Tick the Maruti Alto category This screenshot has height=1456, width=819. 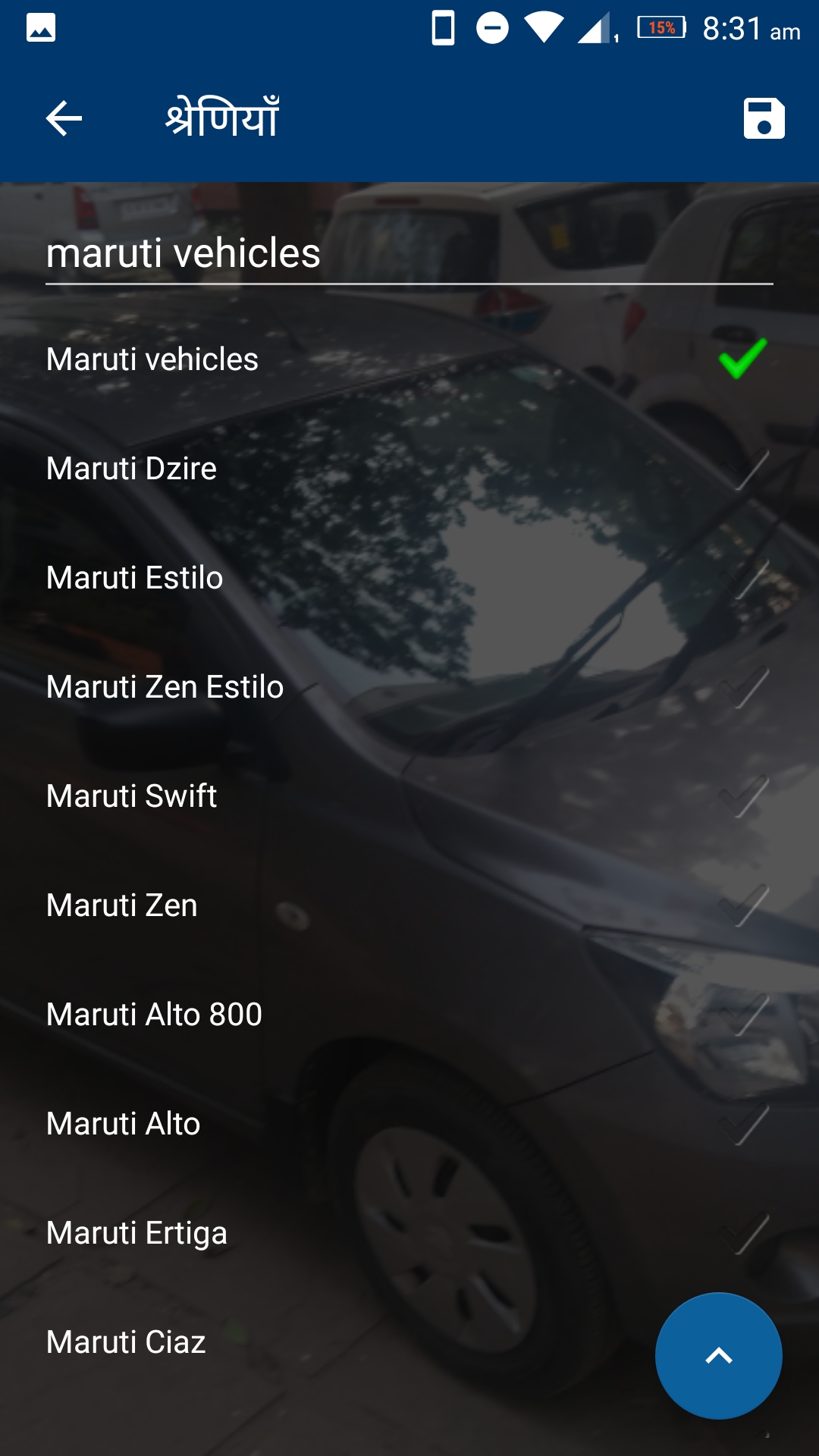click(x=743, y=1124)
